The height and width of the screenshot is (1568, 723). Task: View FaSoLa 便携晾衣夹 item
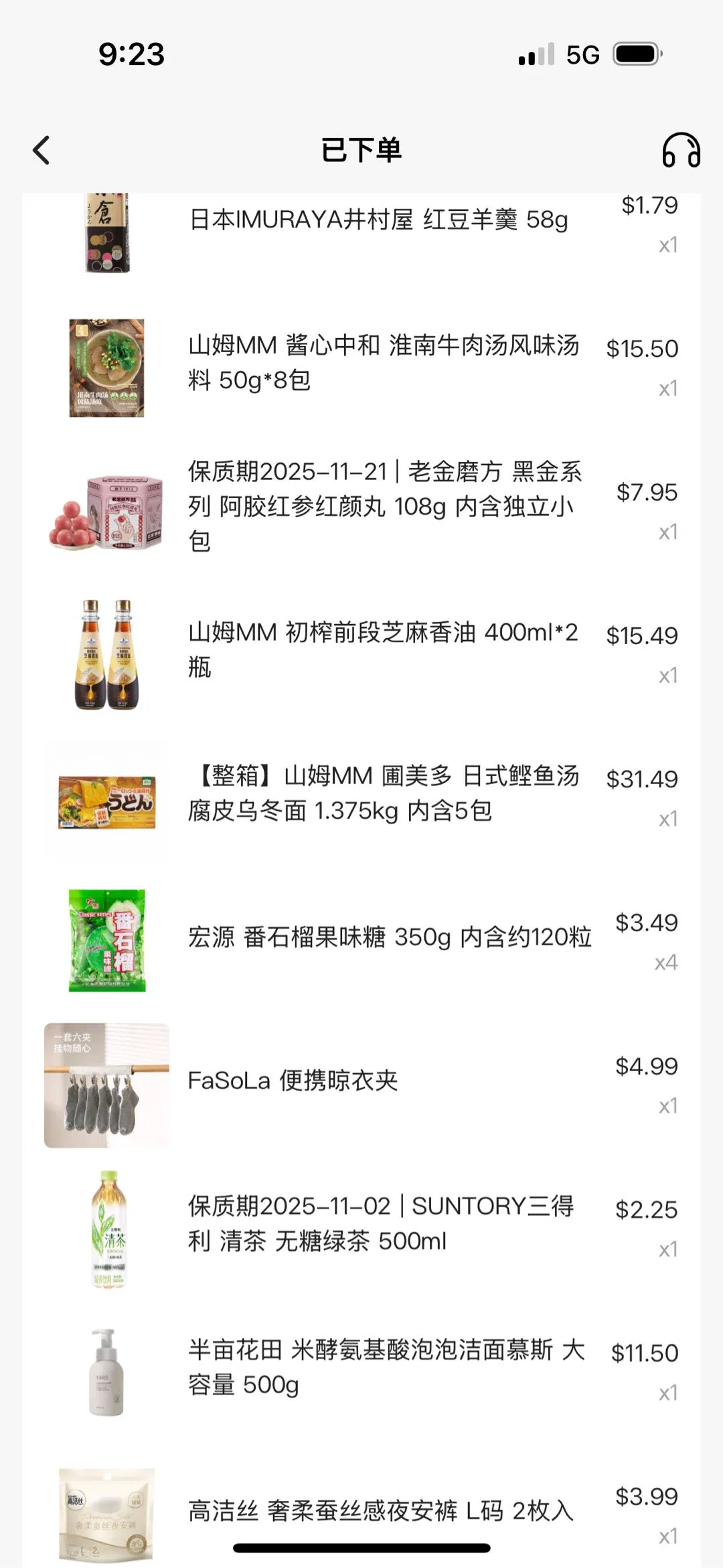pos(293,1081)
